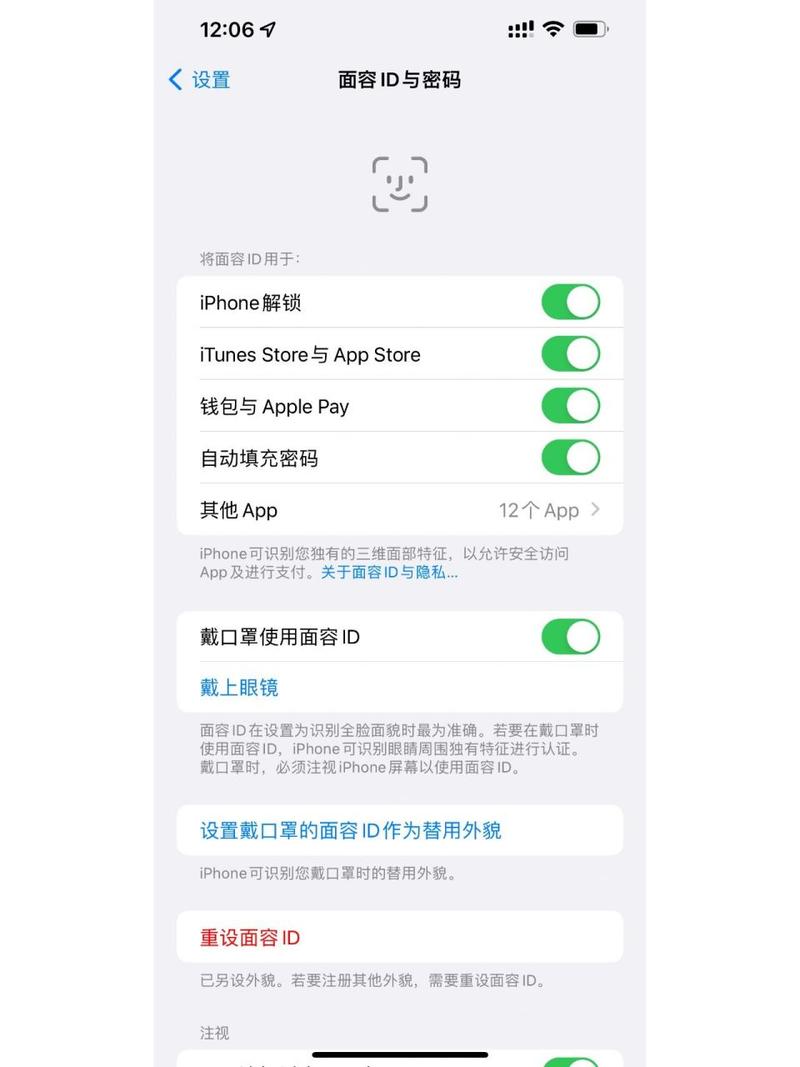Screen dimensions: 800x1067
Task: Select 设置戴口罩的面容ID作为替用外貌
Action: [x=351, y=830]
